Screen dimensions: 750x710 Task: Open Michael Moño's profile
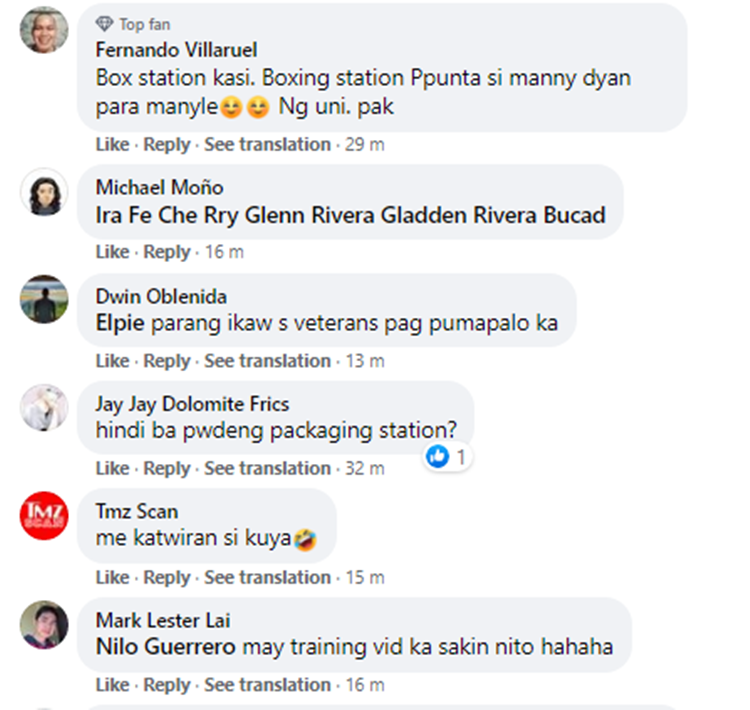[x=159, y=188]
